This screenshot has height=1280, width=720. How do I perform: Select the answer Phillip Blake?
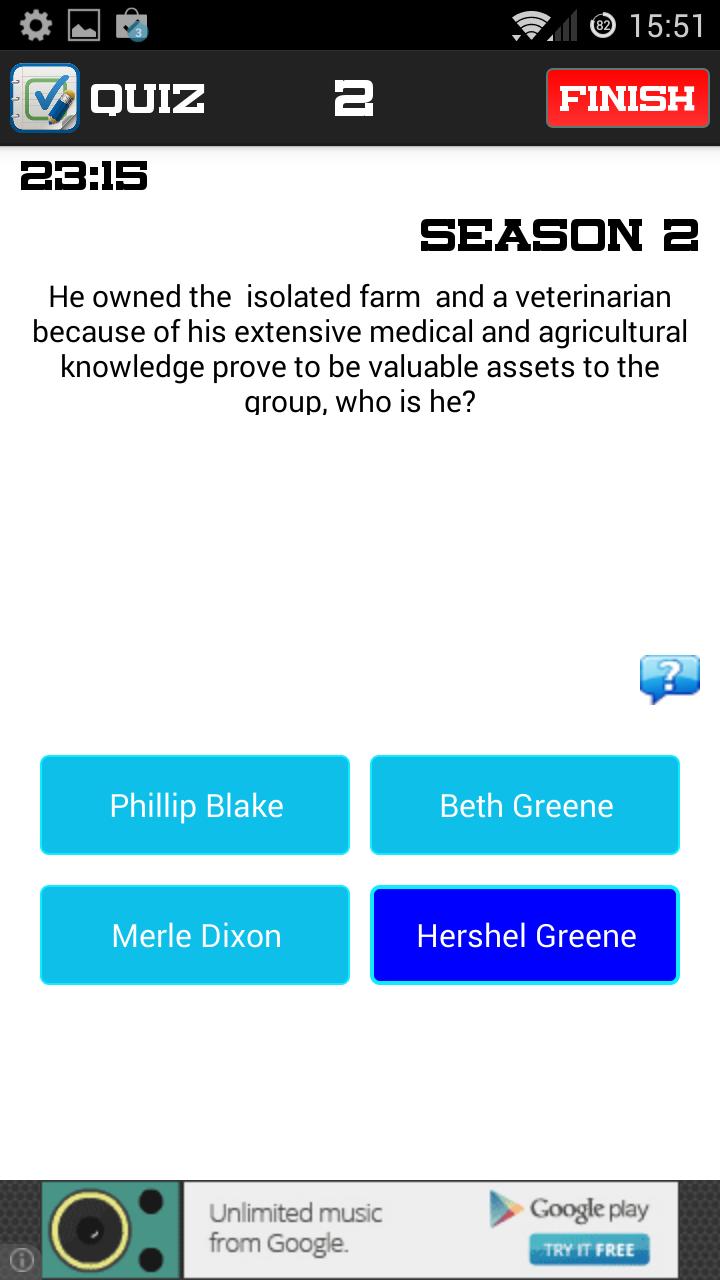click(x=194, y=804)
